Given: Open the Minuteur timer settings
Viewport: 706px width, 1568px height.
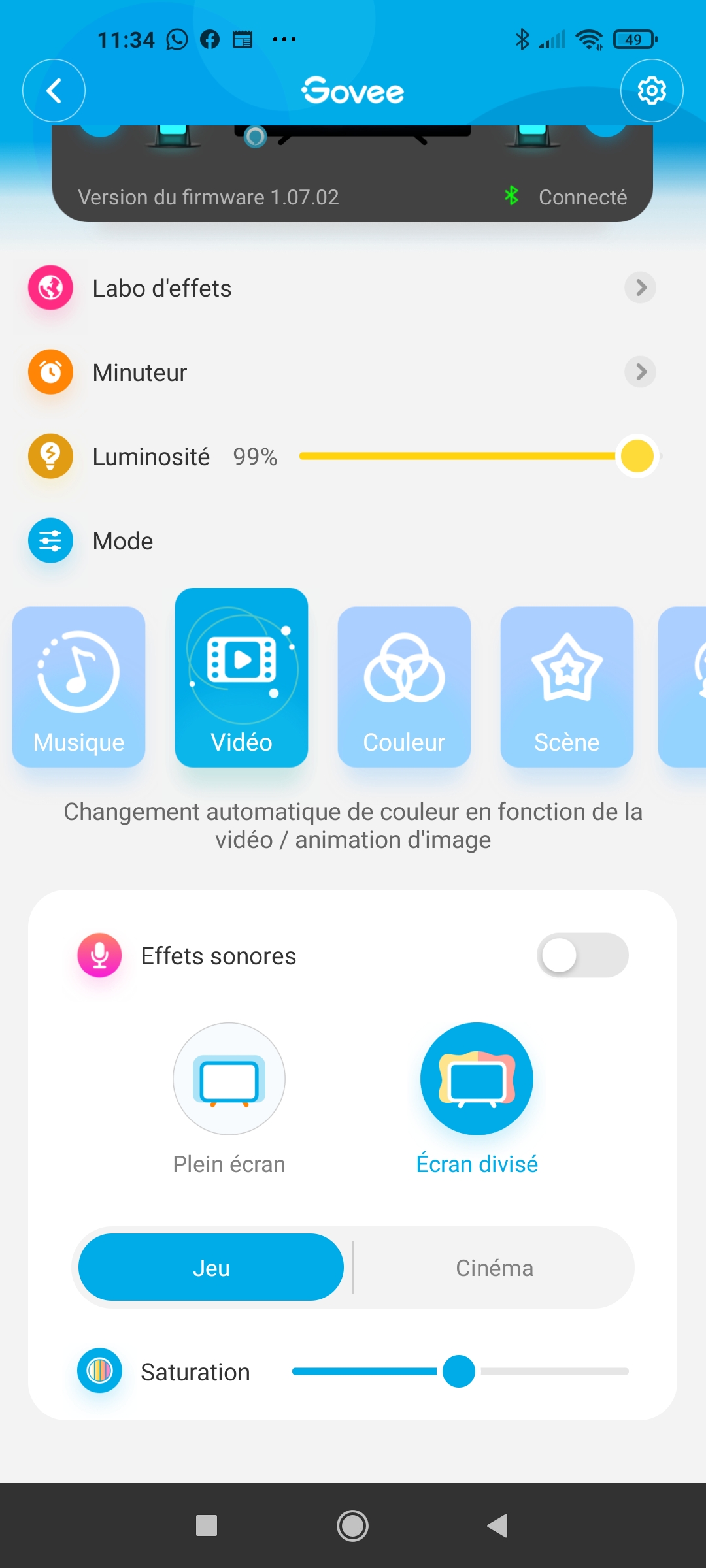Looking at the screenshot, I should [x=340, y=372].
